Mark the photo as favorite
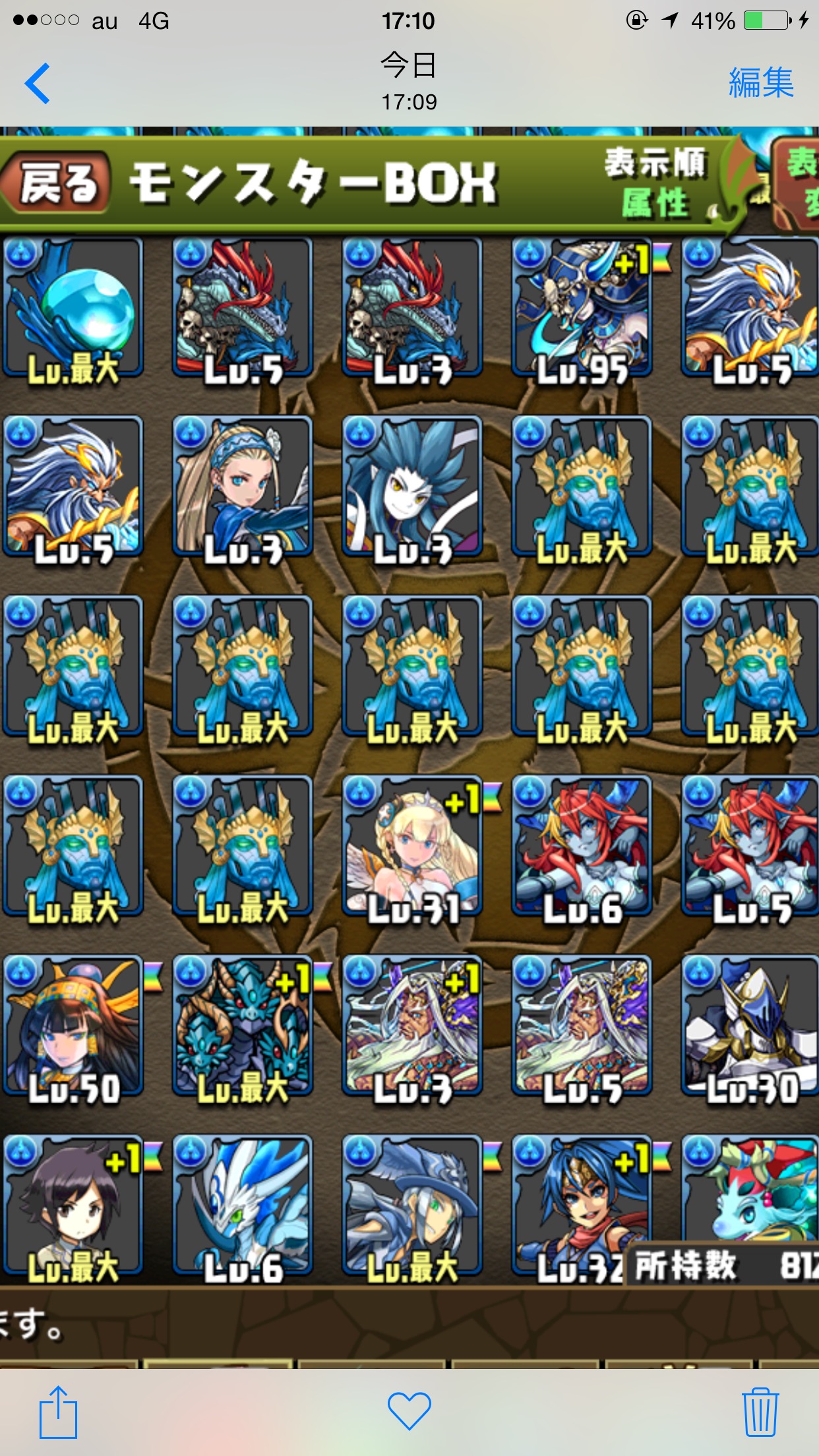The width and height of the screenshot is (819, 1456). (x=409, y=1411)
